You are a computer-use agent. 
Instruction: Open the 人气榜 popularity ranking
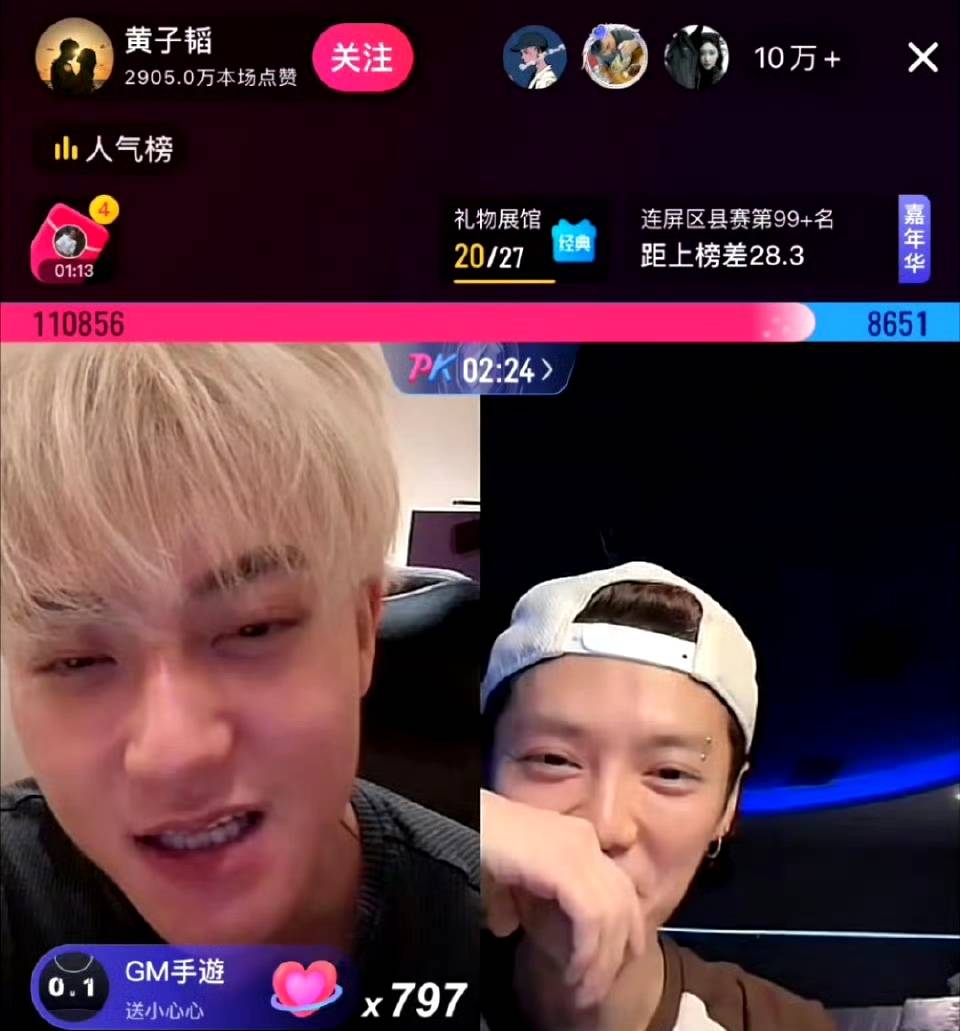(x=115, y=150)
